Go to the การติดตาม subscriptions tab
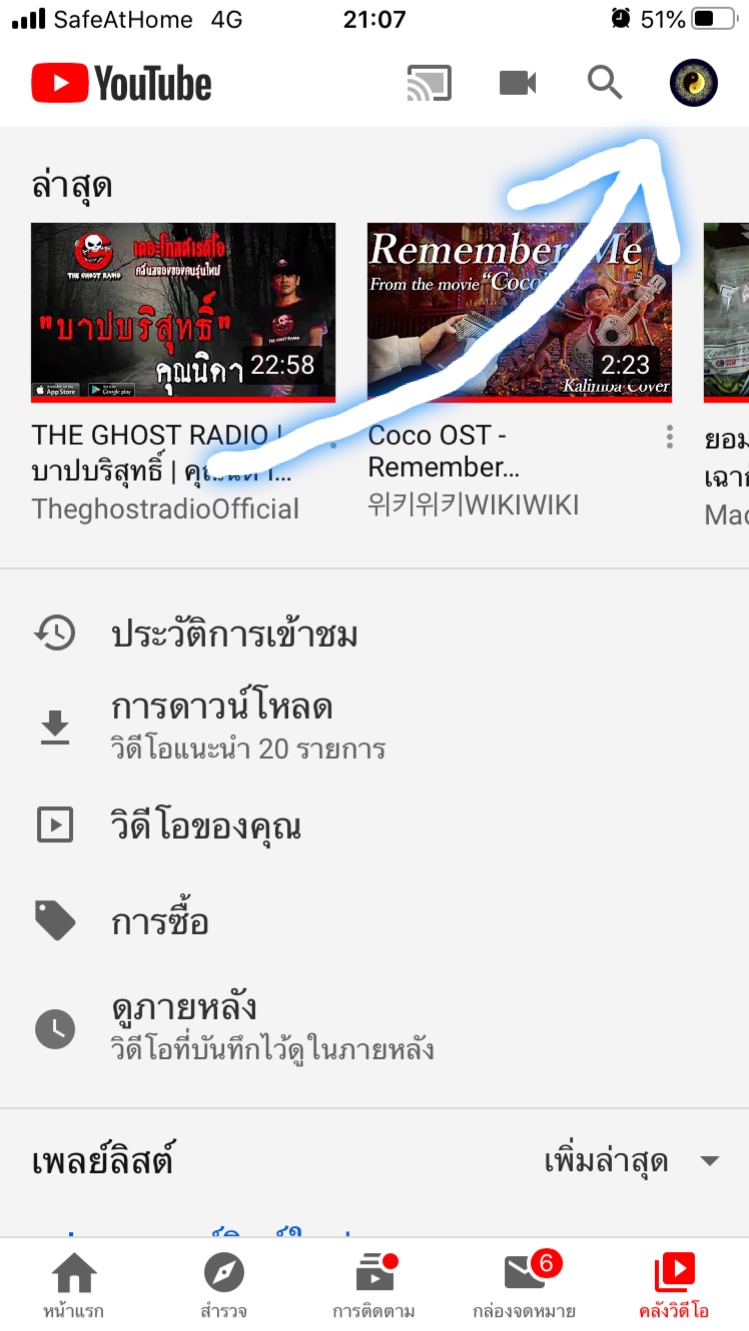This screenshot has width=749, height=1331. tap(374, 1285)
